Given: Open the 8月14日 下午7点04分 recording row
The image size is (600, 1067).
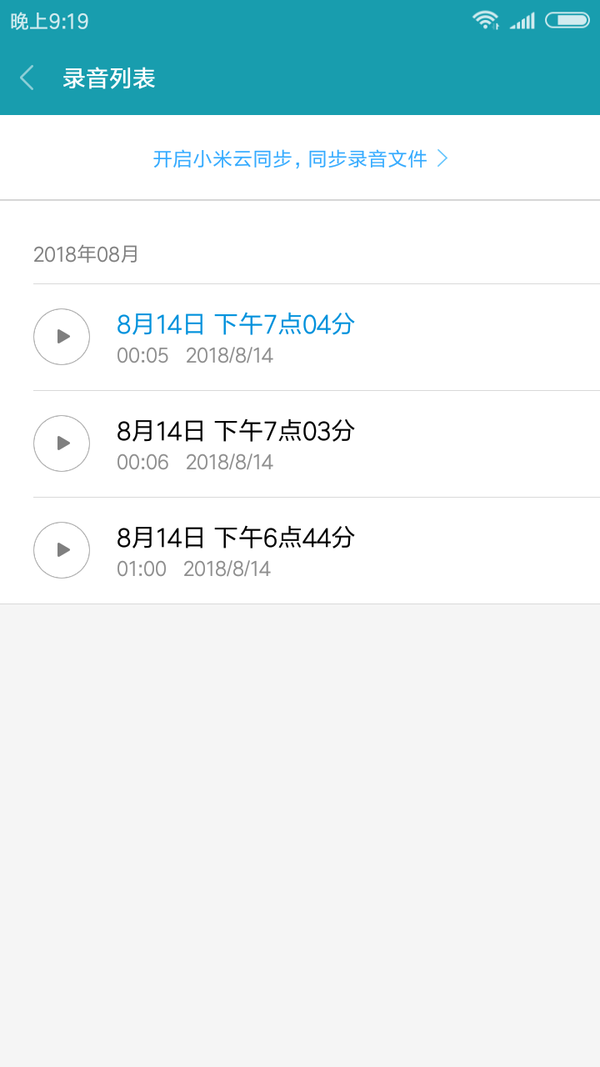Looking at the screenshot, I should pyautogui.click(x=300, y=338).
